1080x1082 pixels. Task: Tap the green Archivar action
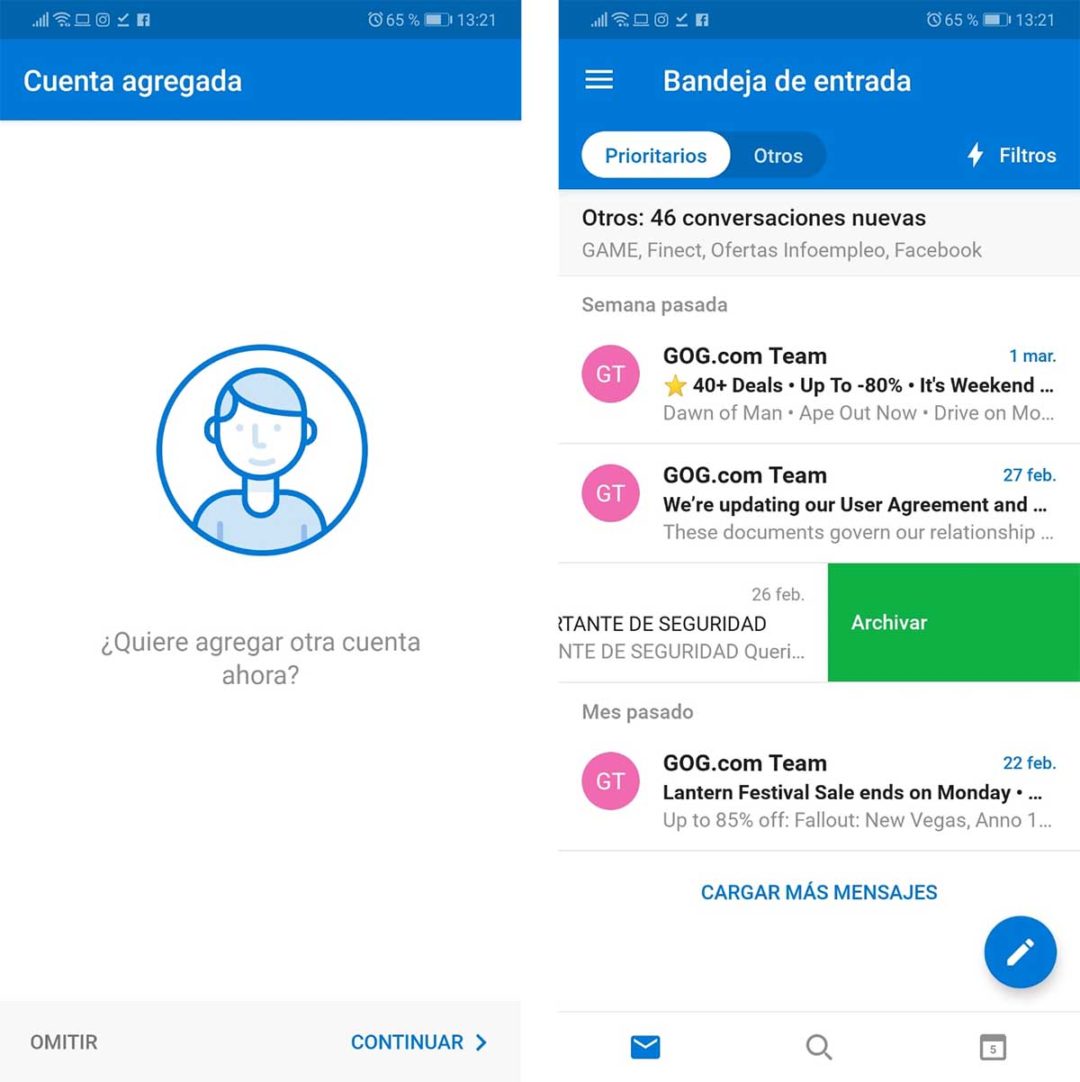tap(952, 622)
